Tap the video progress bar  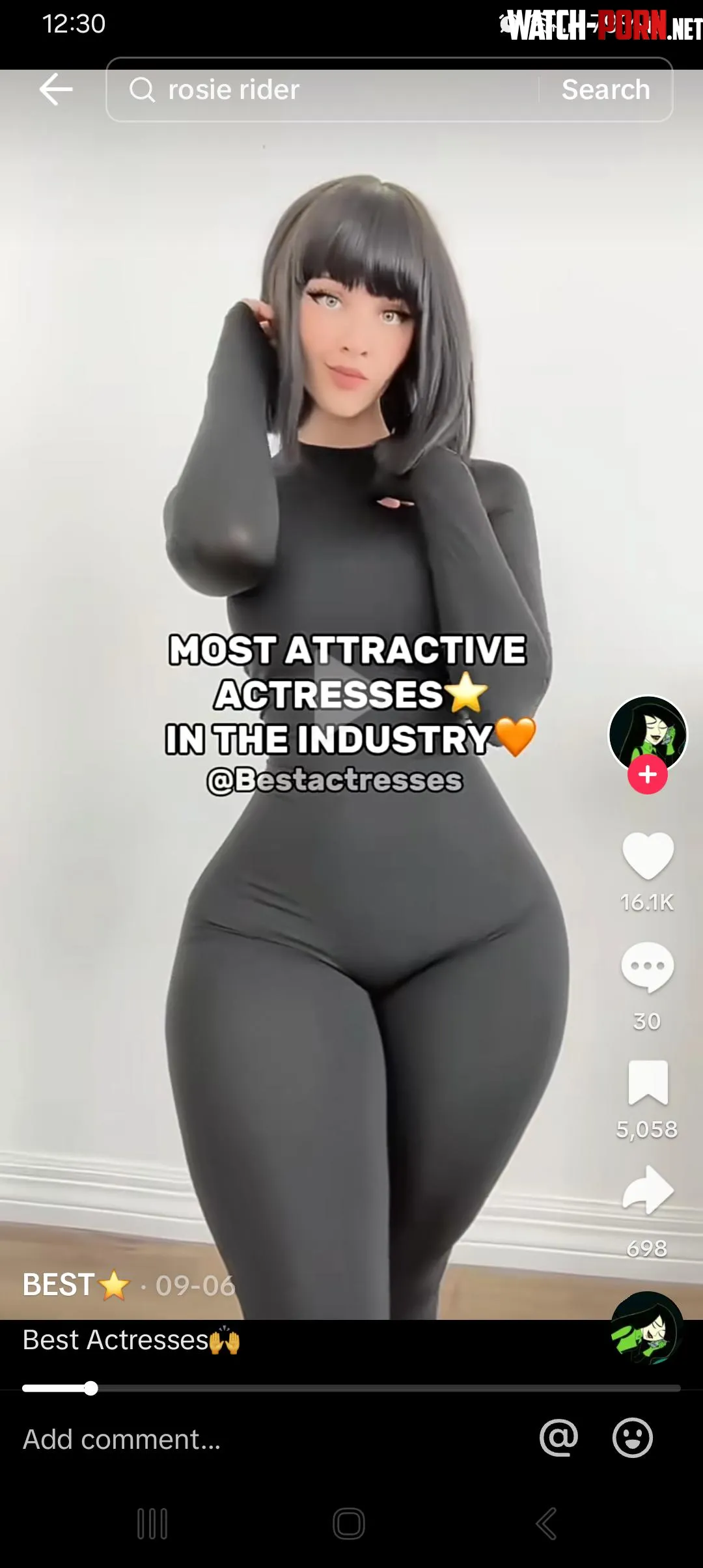click(351, 1388)
